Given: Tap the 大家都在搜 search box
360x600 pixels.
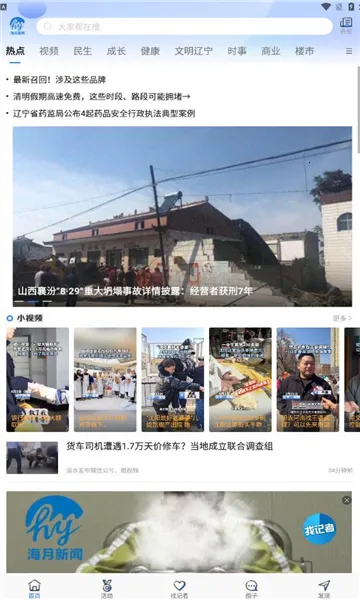Looking at the screenshot, I should pos(185,26).
